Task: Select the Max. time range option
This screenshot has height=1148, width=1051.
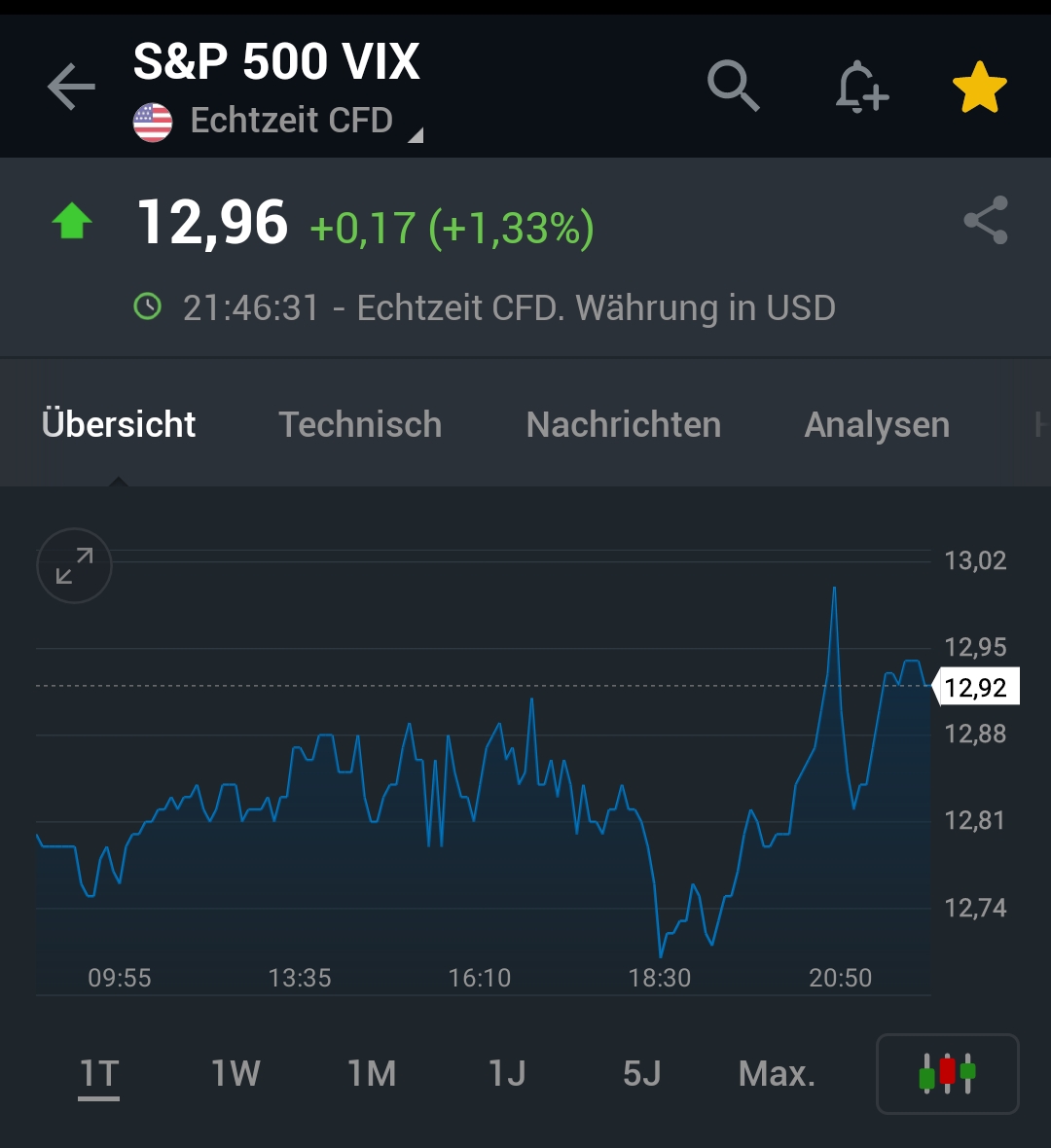Action: (x=776, y=1074)
